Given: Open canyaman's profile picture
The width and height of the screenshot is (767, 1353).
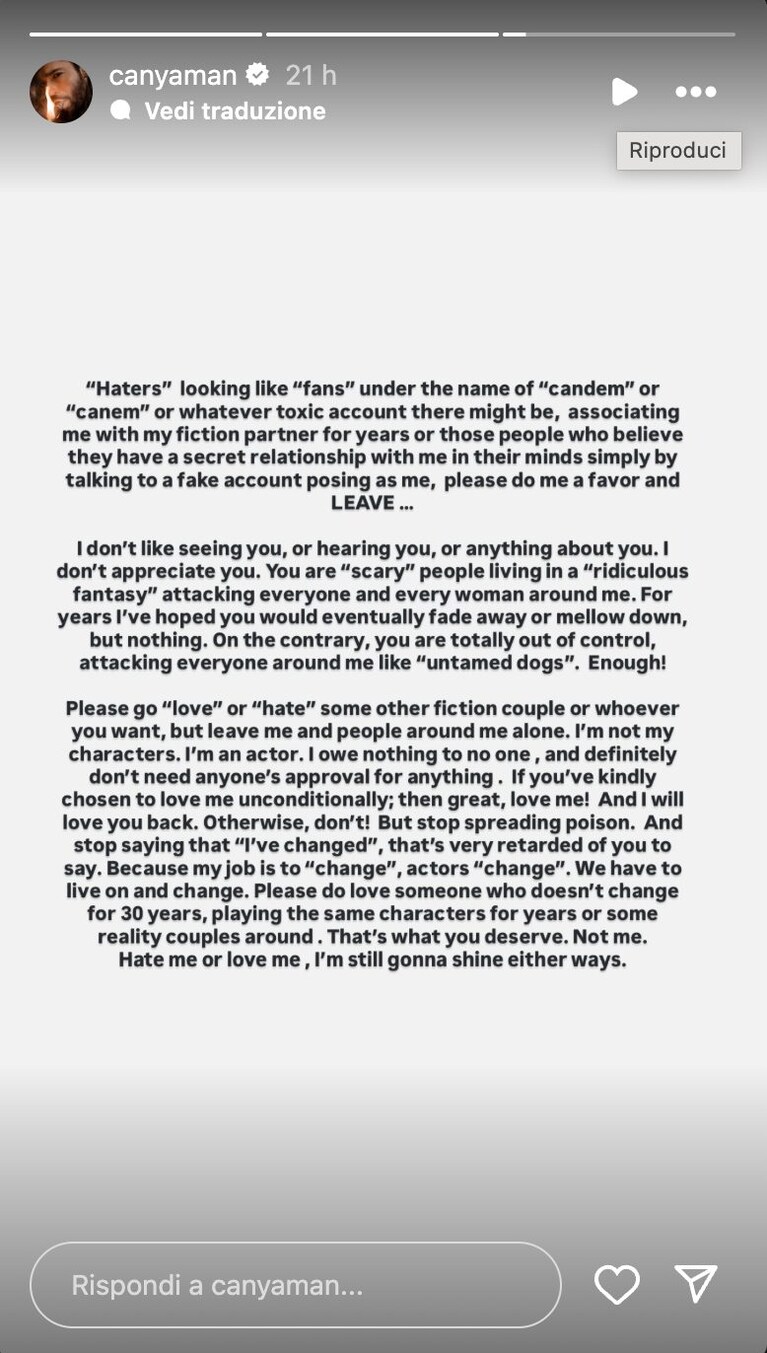Looking at the screenshot, I should click(x=61, y=92).
